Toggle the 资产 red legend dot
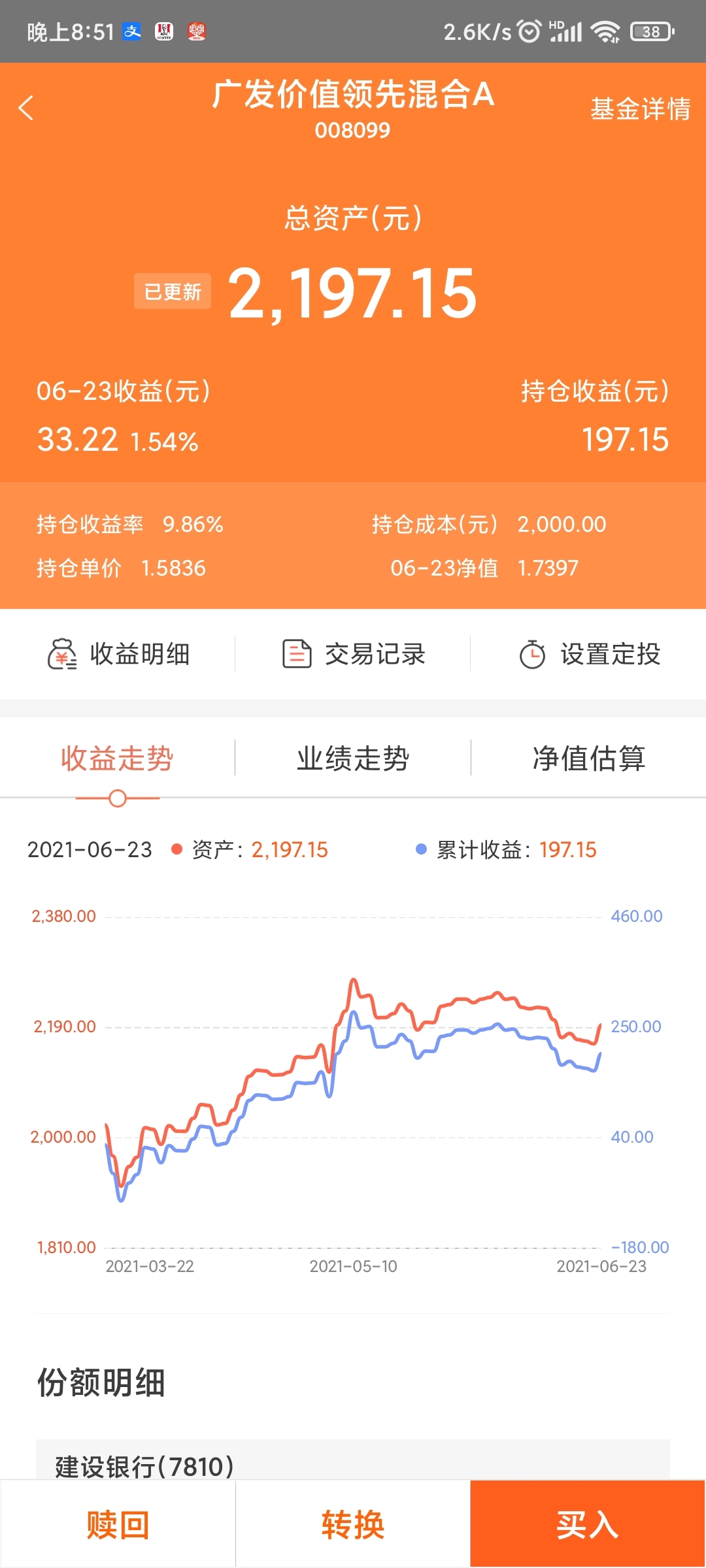The height and width of the screenshot is (1568, 706). [175, 849]
